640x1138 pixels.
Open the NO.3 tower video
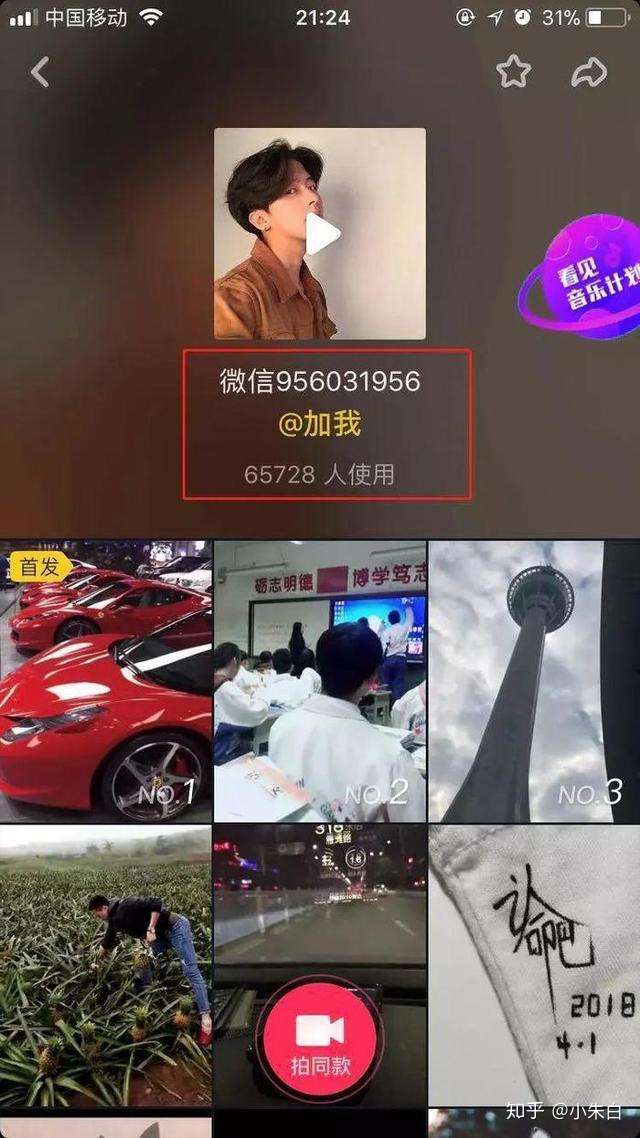coord(534,680)
